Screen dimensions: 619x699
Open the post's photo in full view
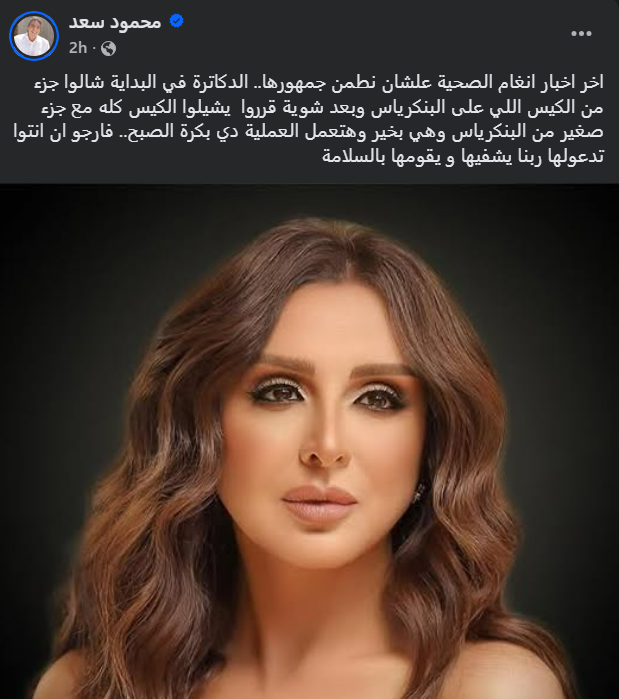[309, 440]
